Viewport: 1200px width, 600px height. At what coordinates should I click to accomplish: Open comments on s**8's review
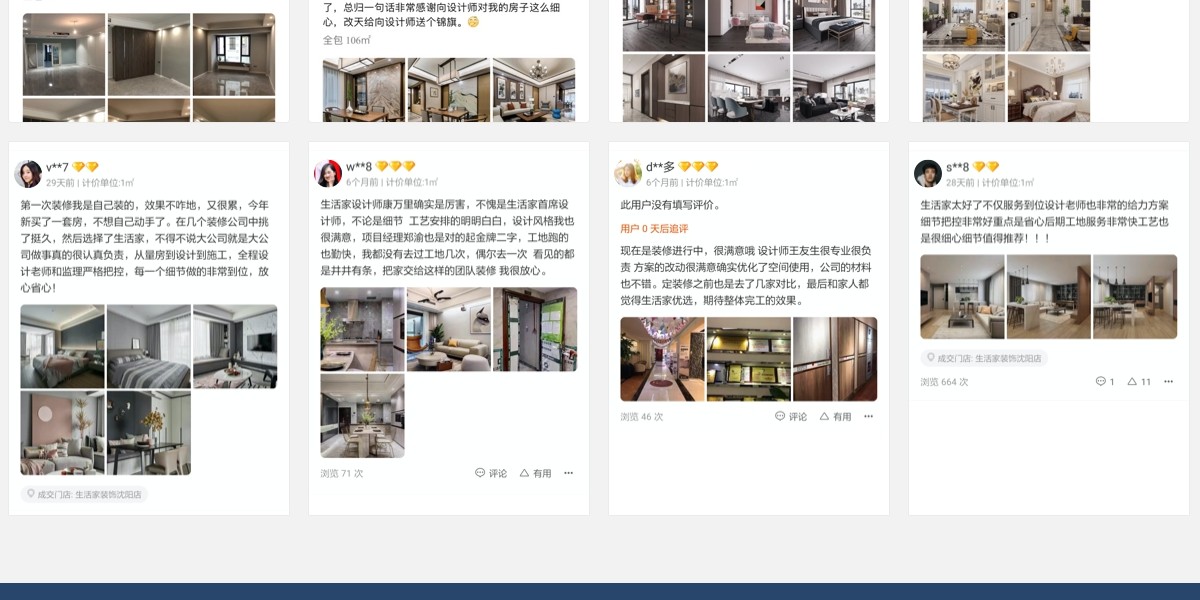(x=1105, y=381)
